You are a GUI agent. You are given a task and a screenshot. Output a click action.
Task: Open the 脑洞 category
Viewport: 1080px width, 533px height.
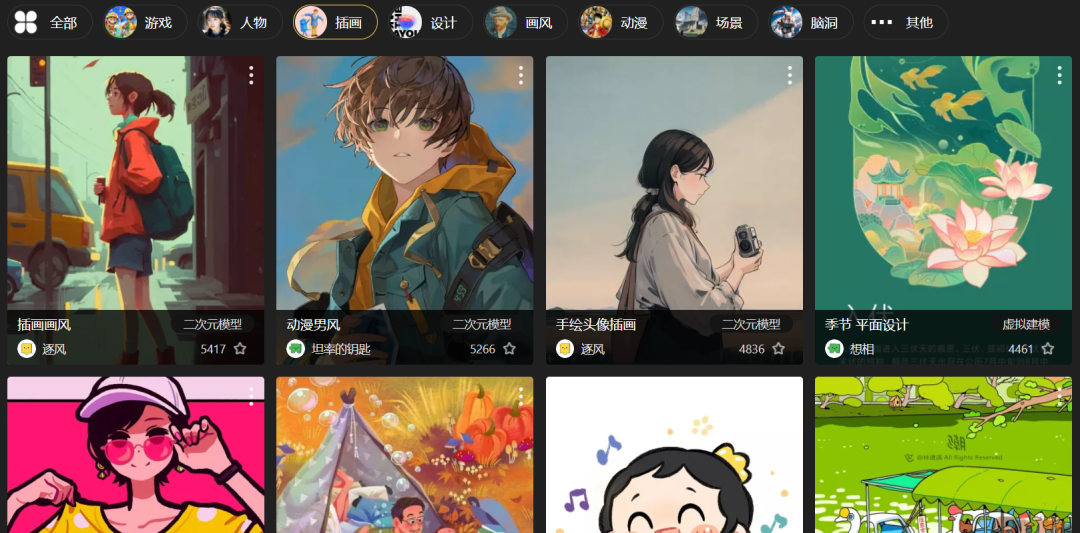click(811, 22)
